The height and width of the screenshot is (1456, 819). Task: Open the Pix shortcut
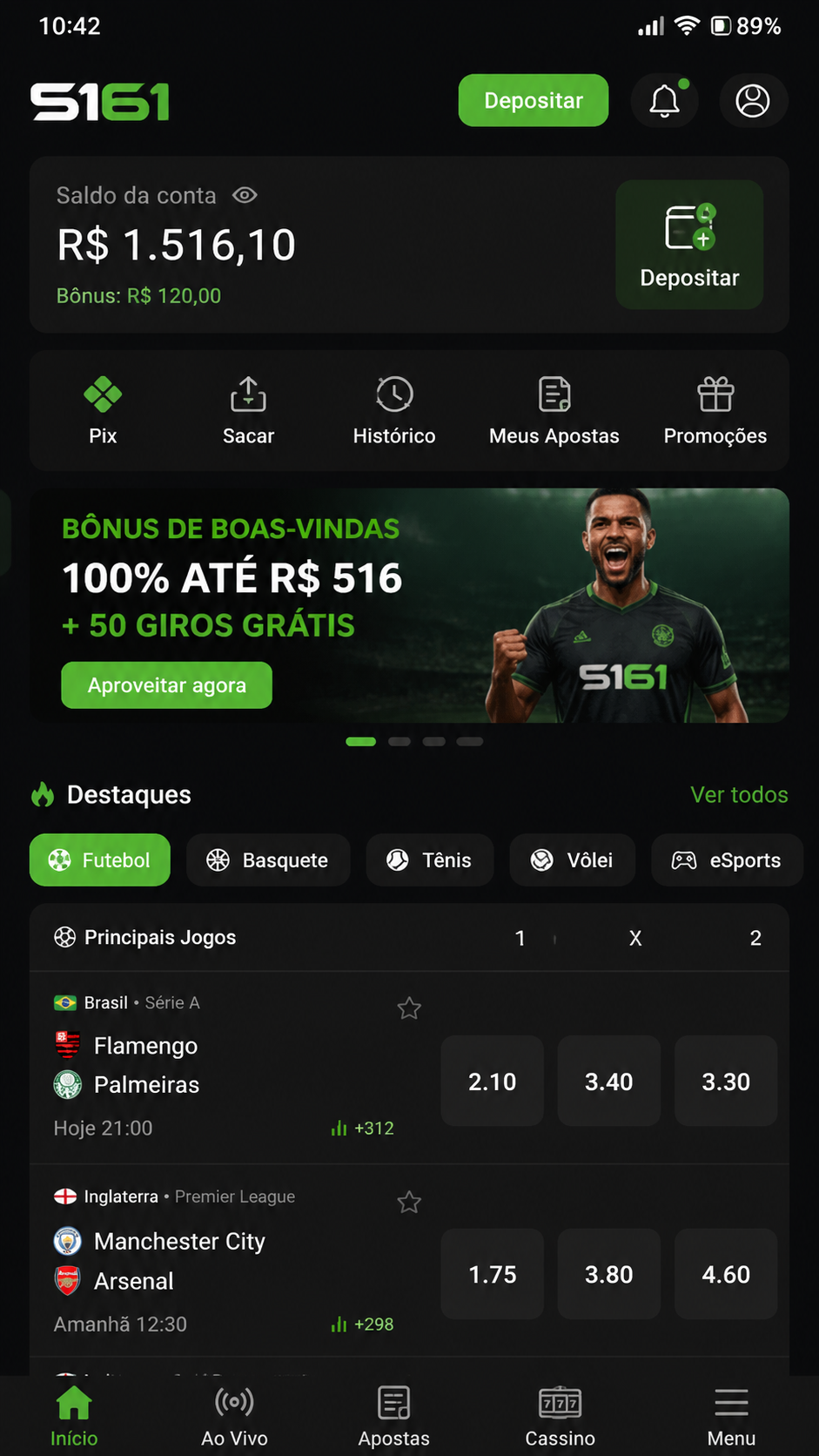coord(103,411)
